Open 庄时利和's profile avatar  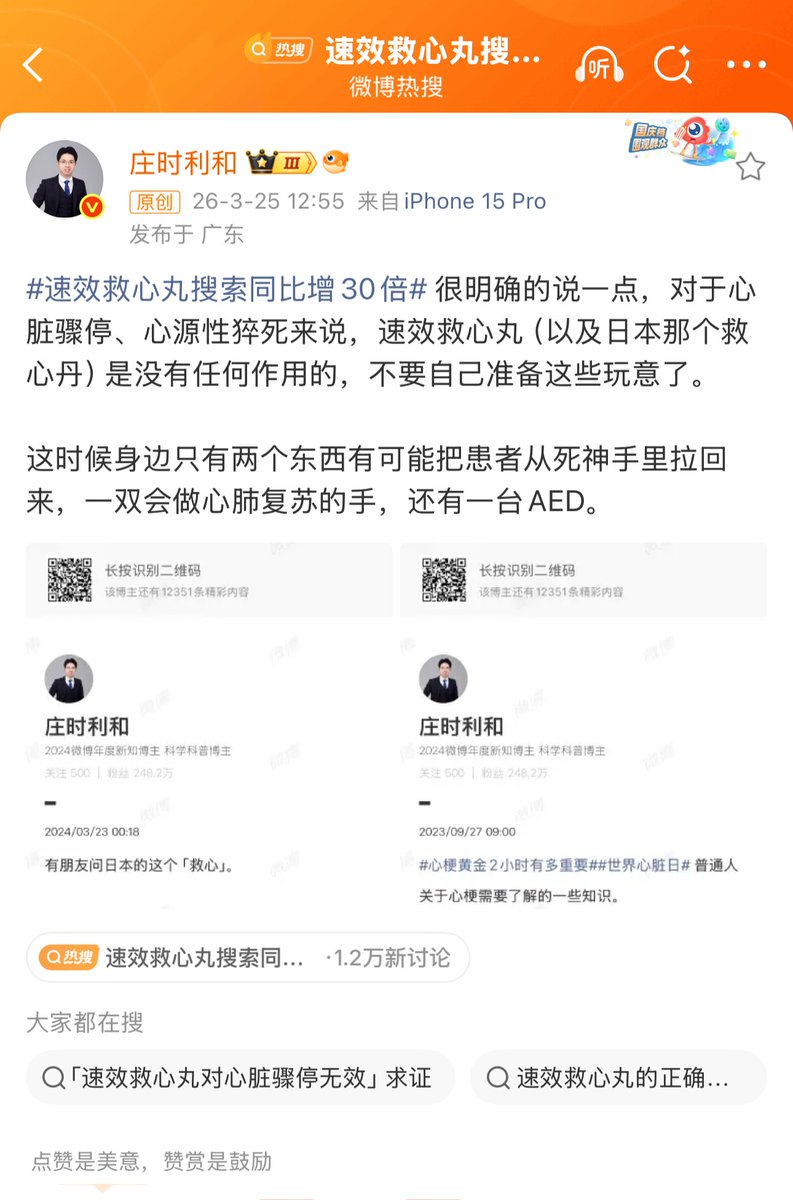(x=64, y=179)
